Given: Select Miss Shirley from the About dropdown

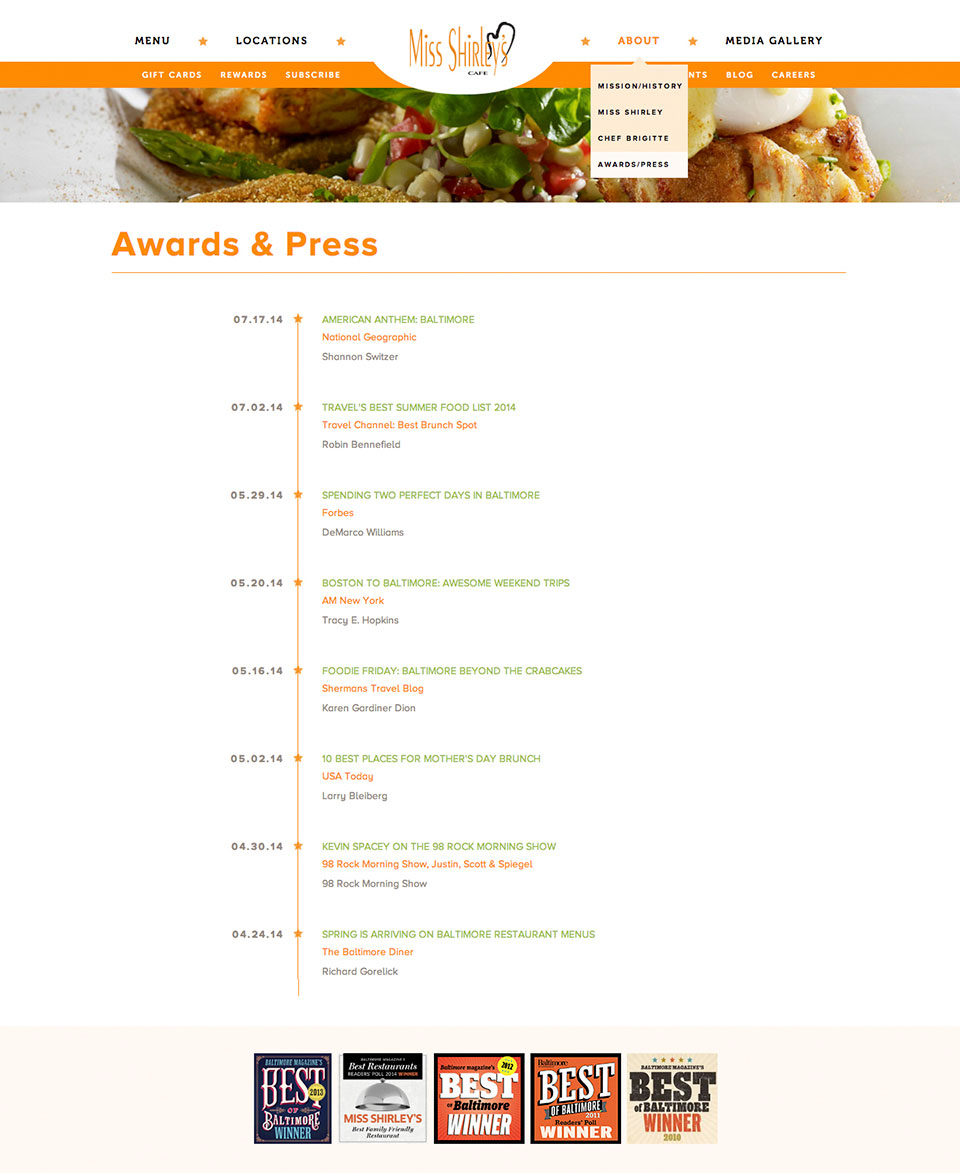Looking at the screenshot, I should pos(630,112).
